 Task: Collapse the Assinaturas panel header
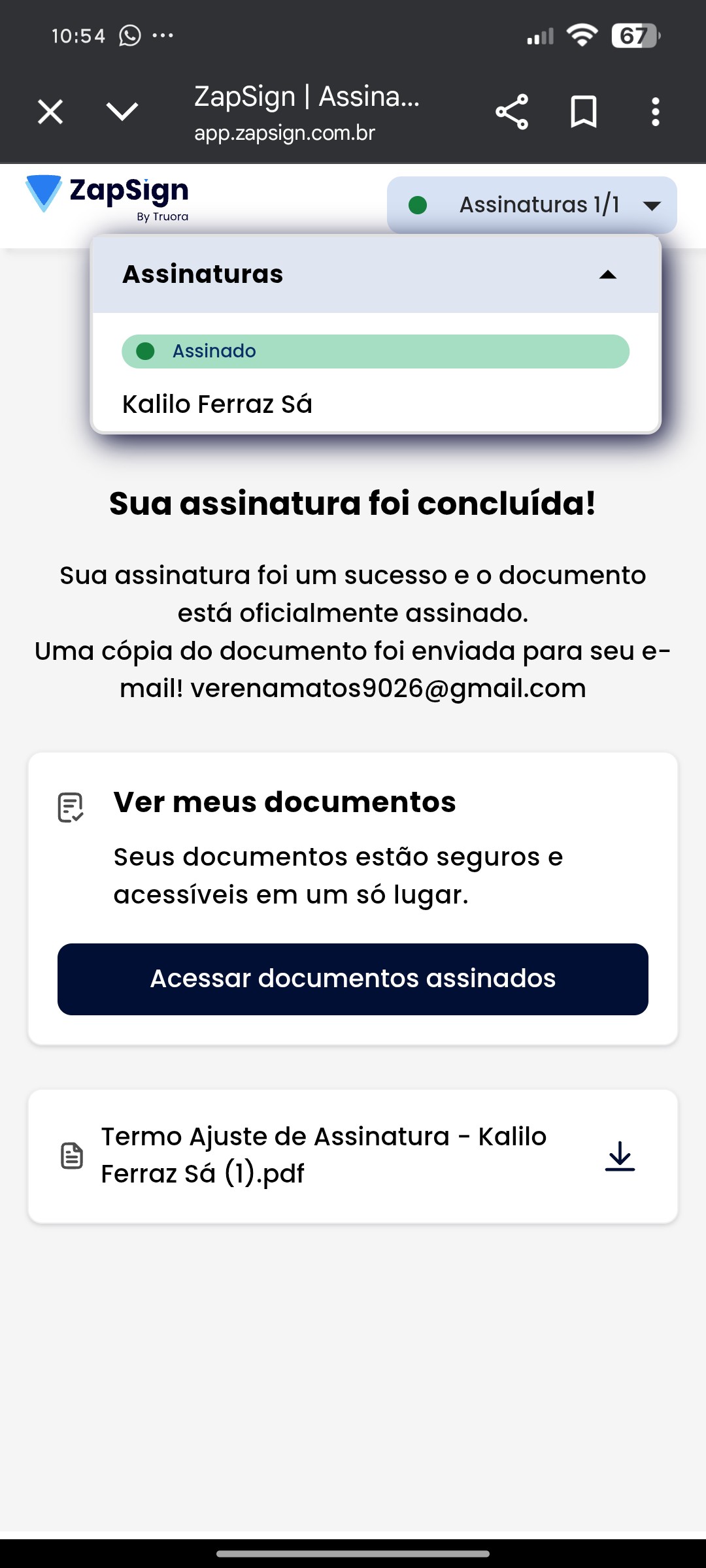pyautogui.click(x=607, y=275)
